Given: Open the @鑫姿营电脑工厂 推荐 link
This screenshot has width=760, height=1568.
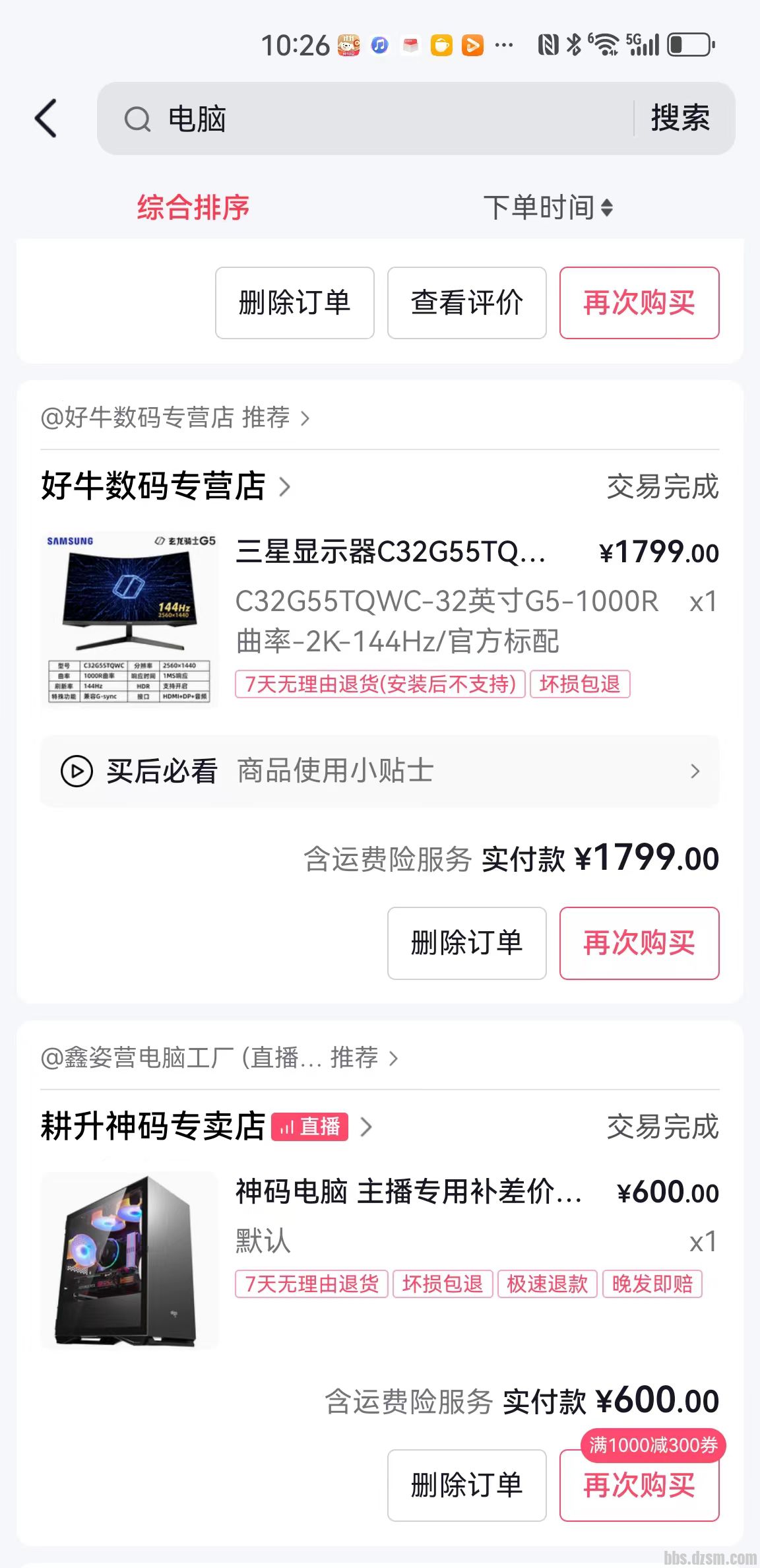Looking at the screenshot, I should point(219,1057).
